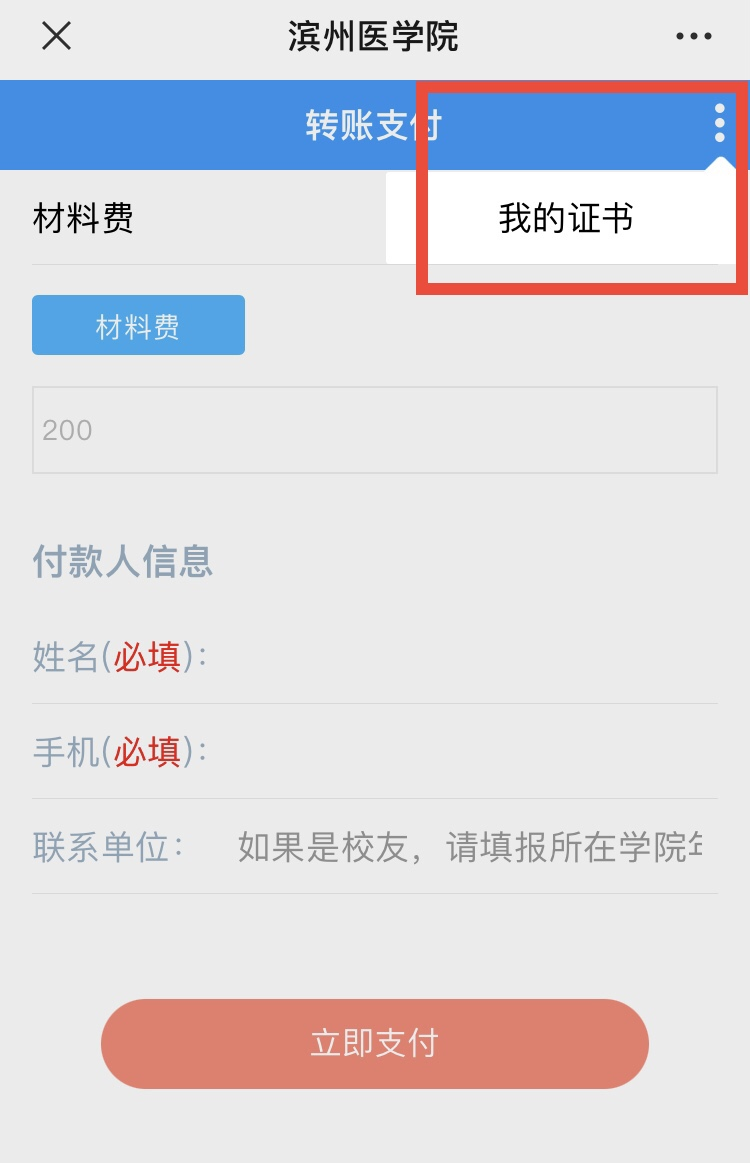Tap the vertical overflow menu in the blue bar
The width and height of the screenshot is (750, 1163).
coord(719,124)
